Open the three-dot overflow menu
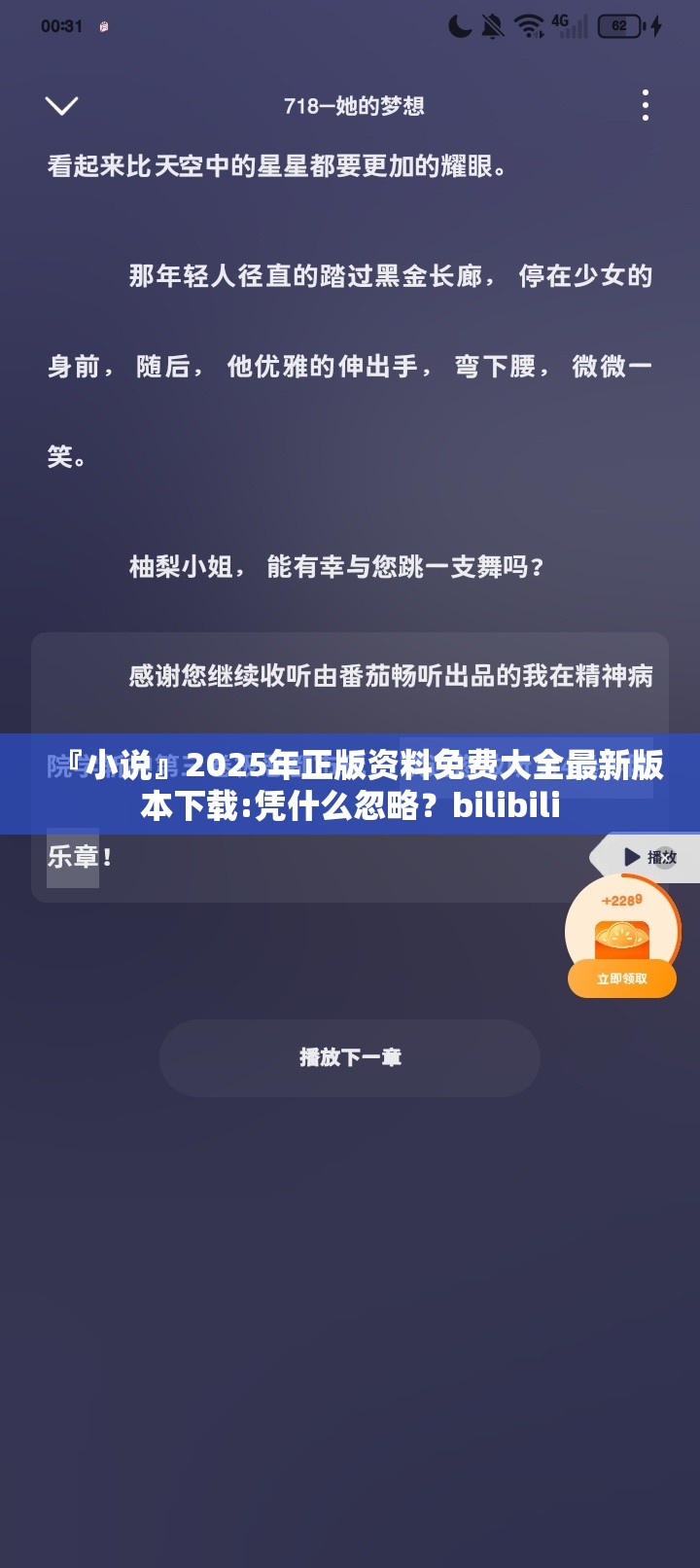Viewport: 700px width, 1568px height. tap(646, 105)
